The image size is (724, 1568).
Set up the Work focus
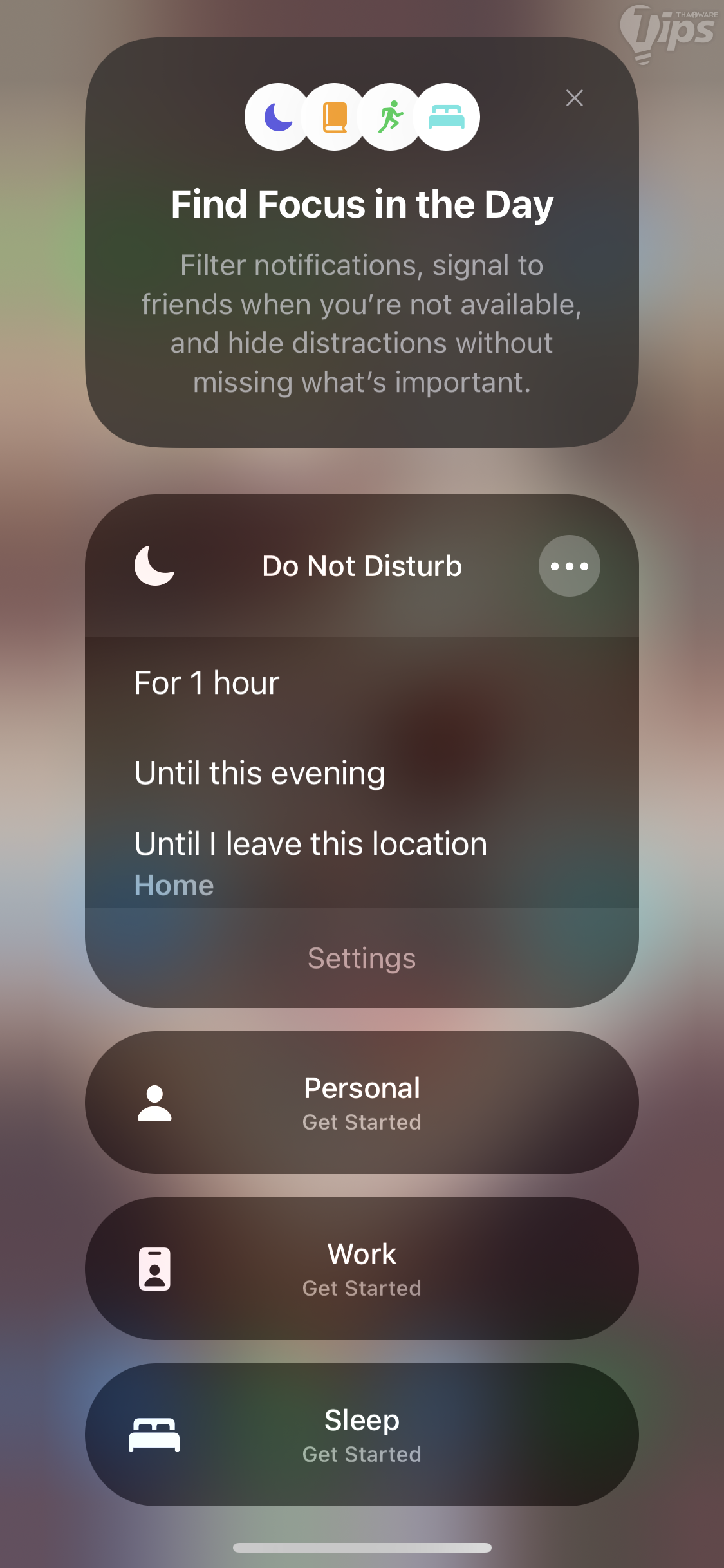point(362,1269)
